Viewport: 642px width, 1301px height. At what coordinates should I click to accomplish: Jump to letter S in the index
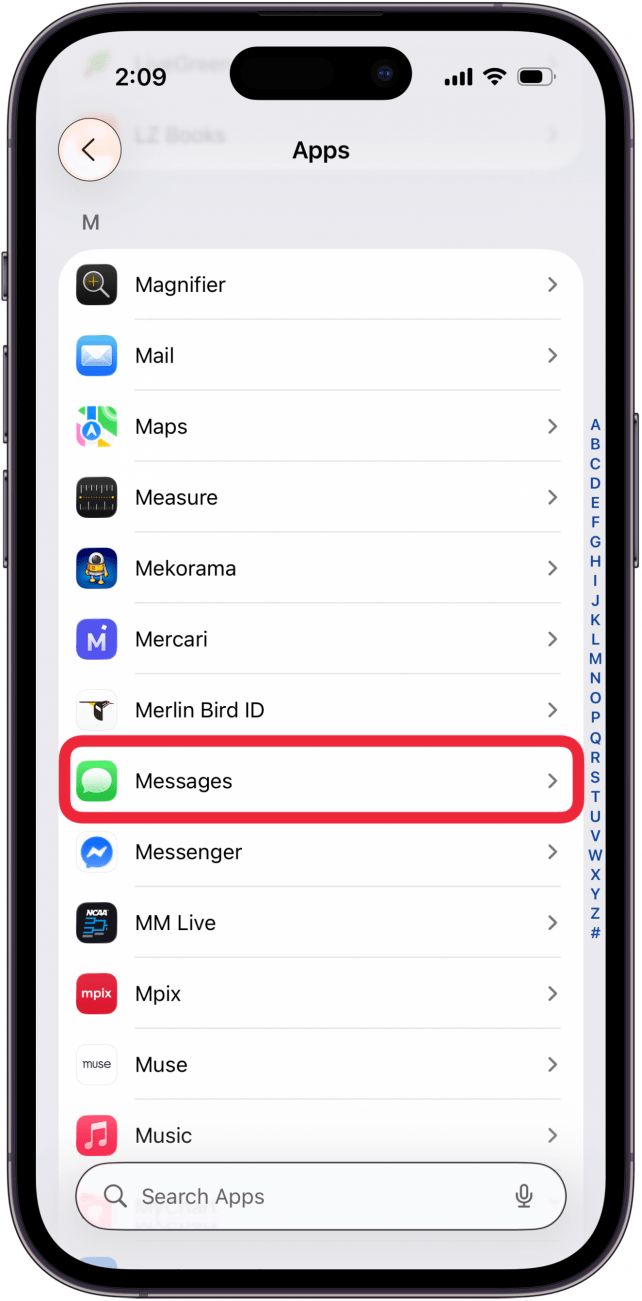[x=595, y=777]
